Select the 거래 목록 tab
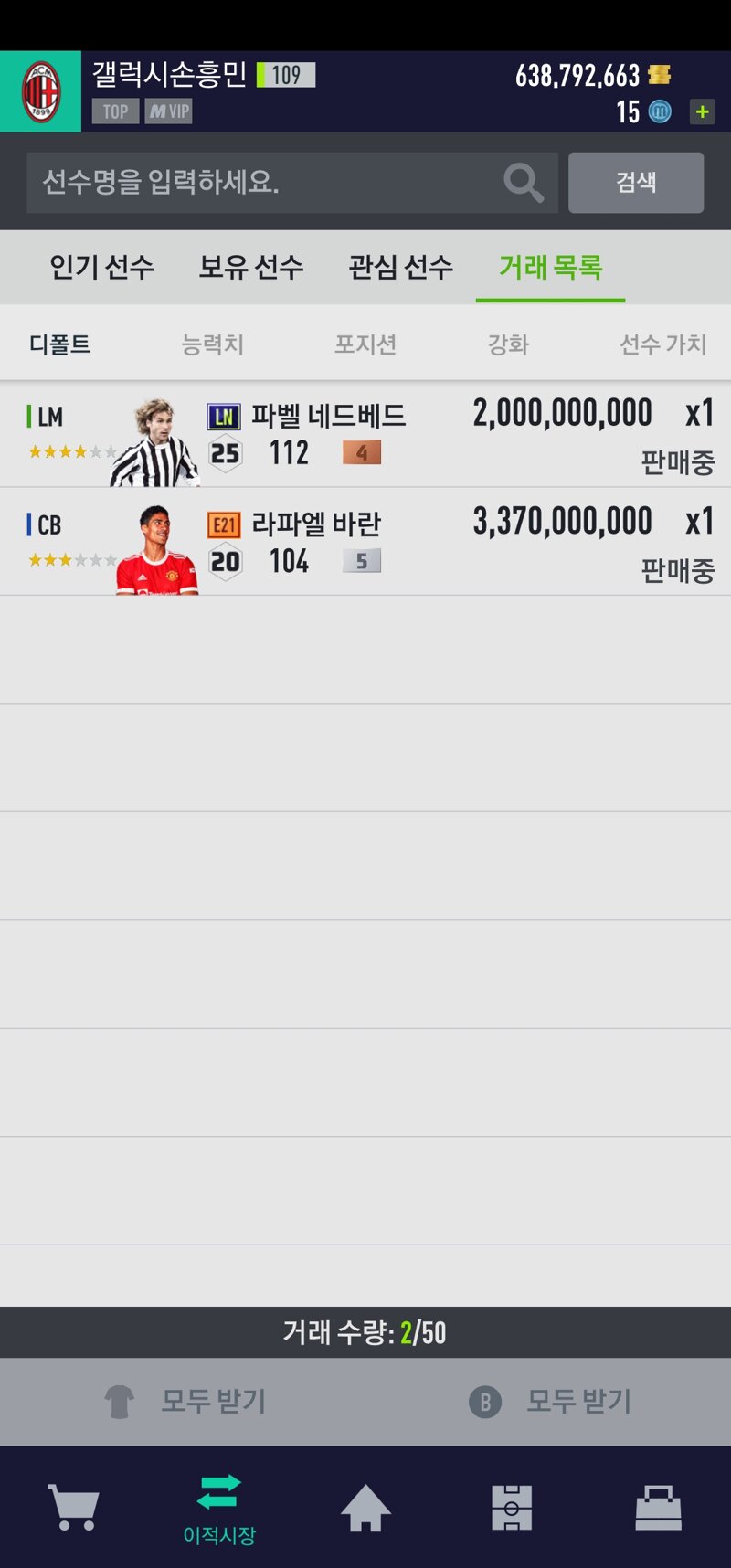 tap(550, 267)
